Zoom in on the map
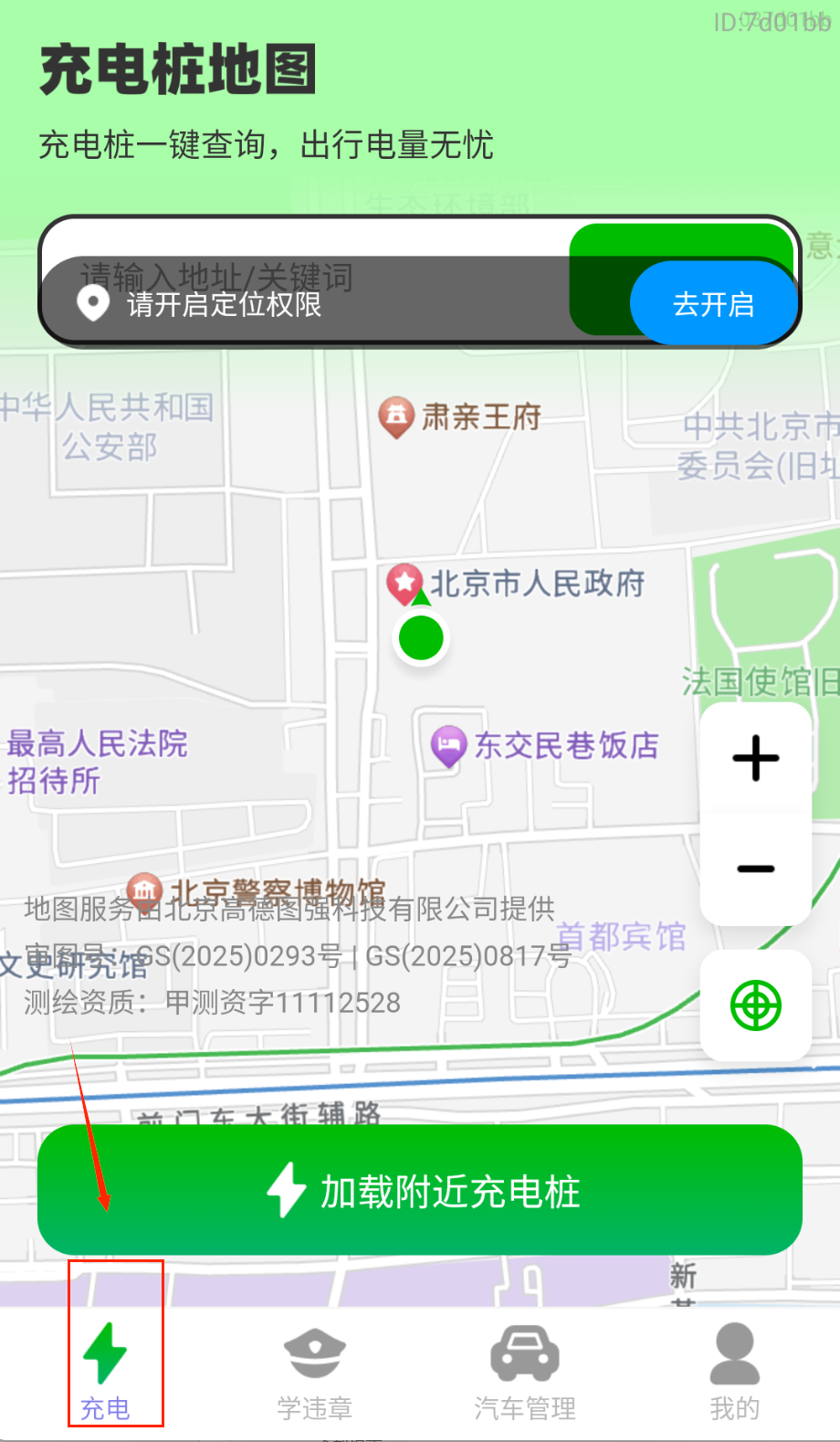Image resolution: width=840 pixels, height=1442 pixels. tap(755, 758)
